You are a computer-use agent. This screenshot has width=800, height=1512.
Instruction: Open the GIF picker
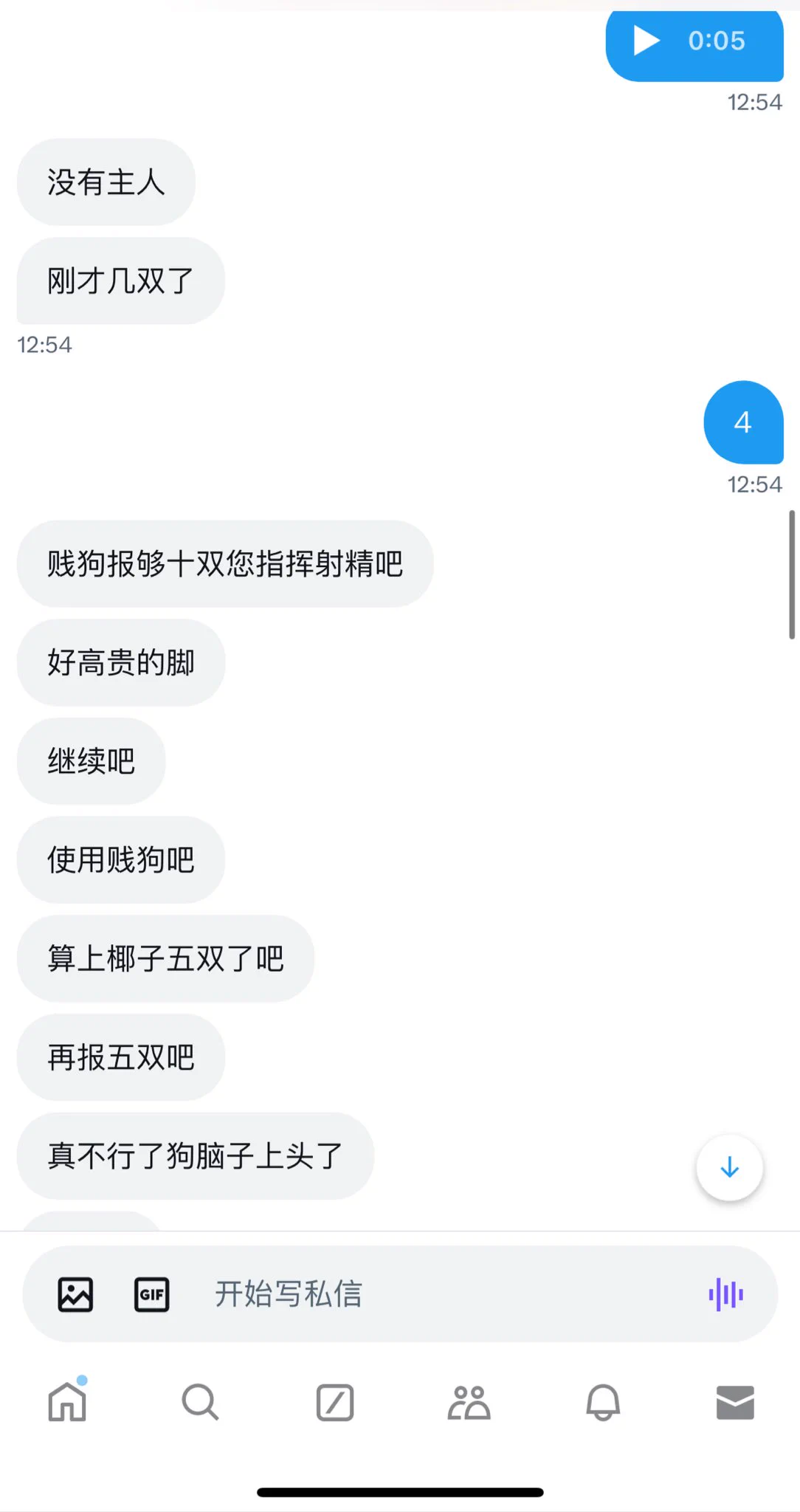[x=152, y=1294]
